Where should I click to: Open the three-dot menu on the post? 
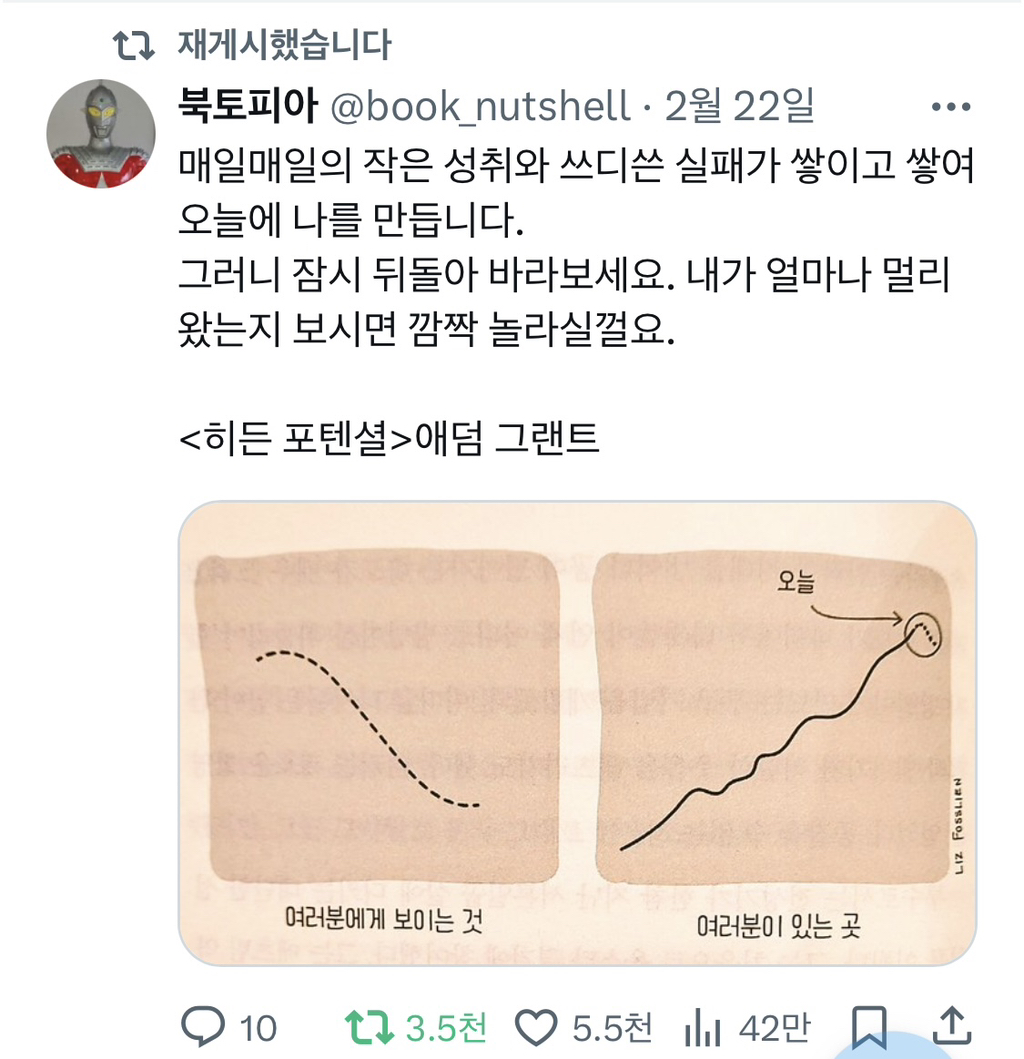point(950,107)
